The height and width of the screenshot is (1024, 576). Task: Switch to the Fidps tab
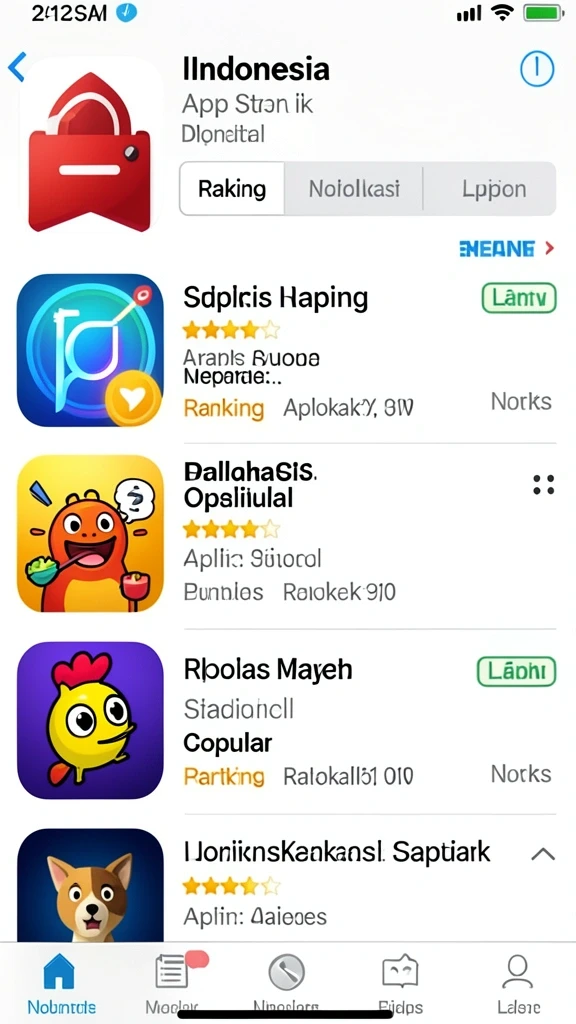tap(400, 982)
